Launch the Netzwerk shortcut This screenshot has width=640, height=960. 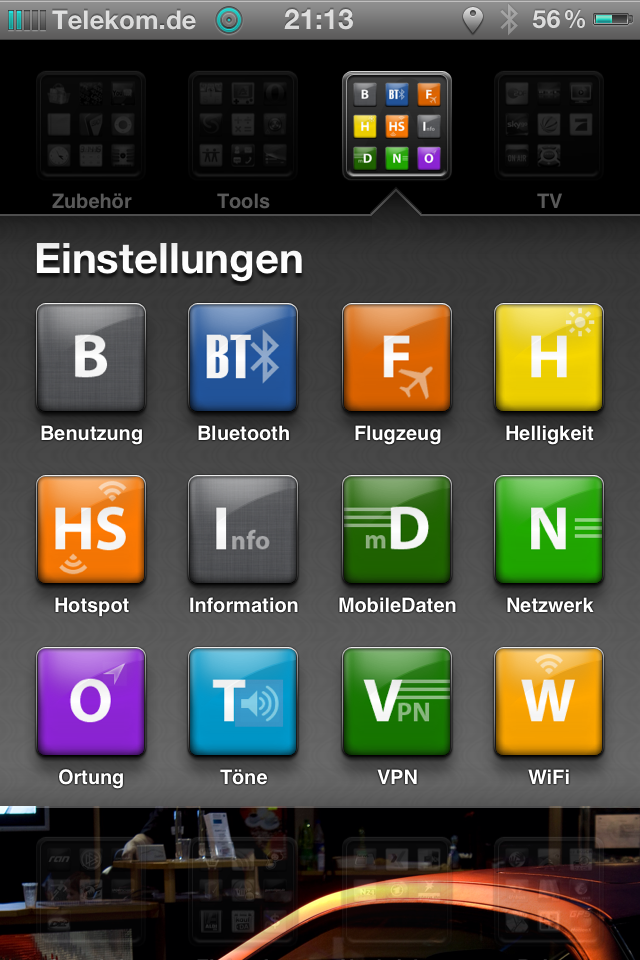[549, 530]
